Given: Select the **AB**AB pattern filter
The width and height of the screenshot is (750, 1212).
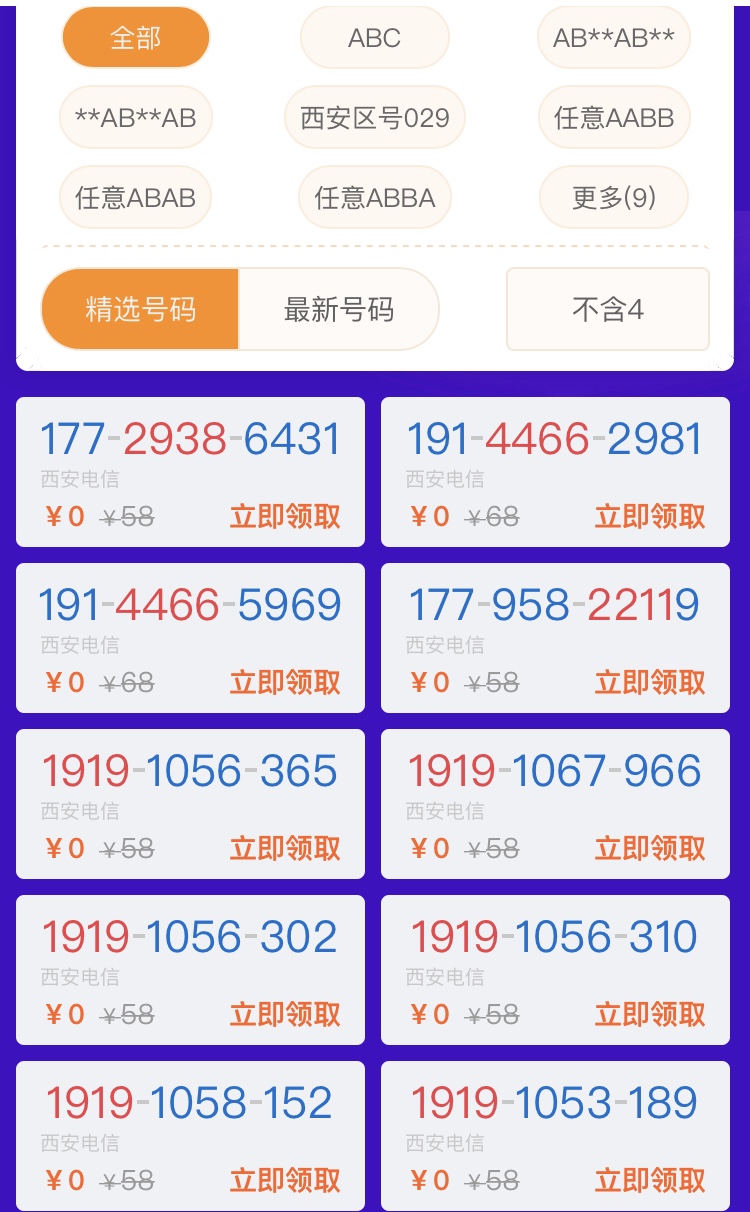Looking at the screenshot, I should (135, 117).
